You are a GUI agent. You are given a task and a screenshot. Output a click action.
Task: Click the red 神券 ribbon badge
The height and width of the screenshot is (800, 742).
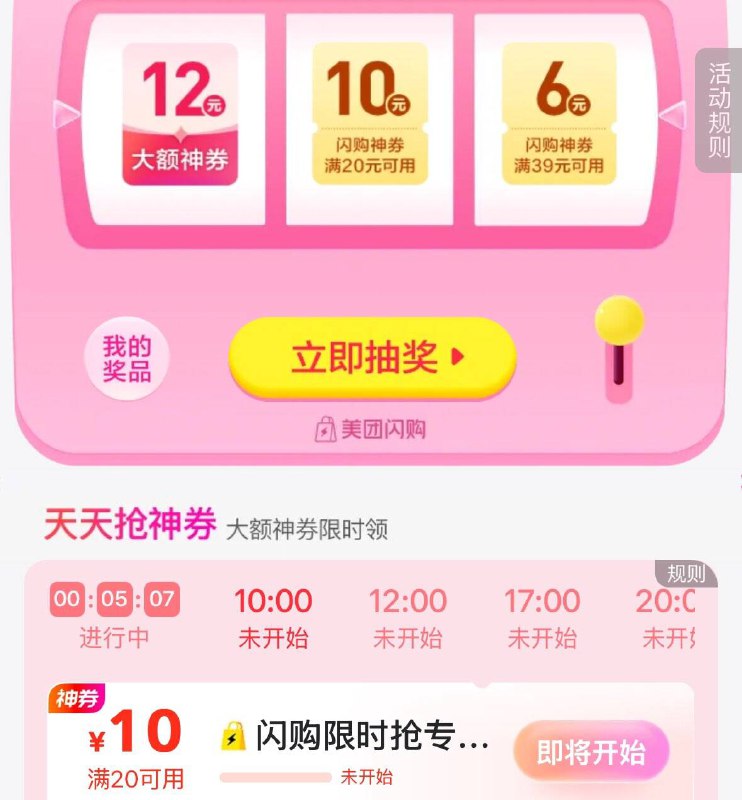(78, 698)
